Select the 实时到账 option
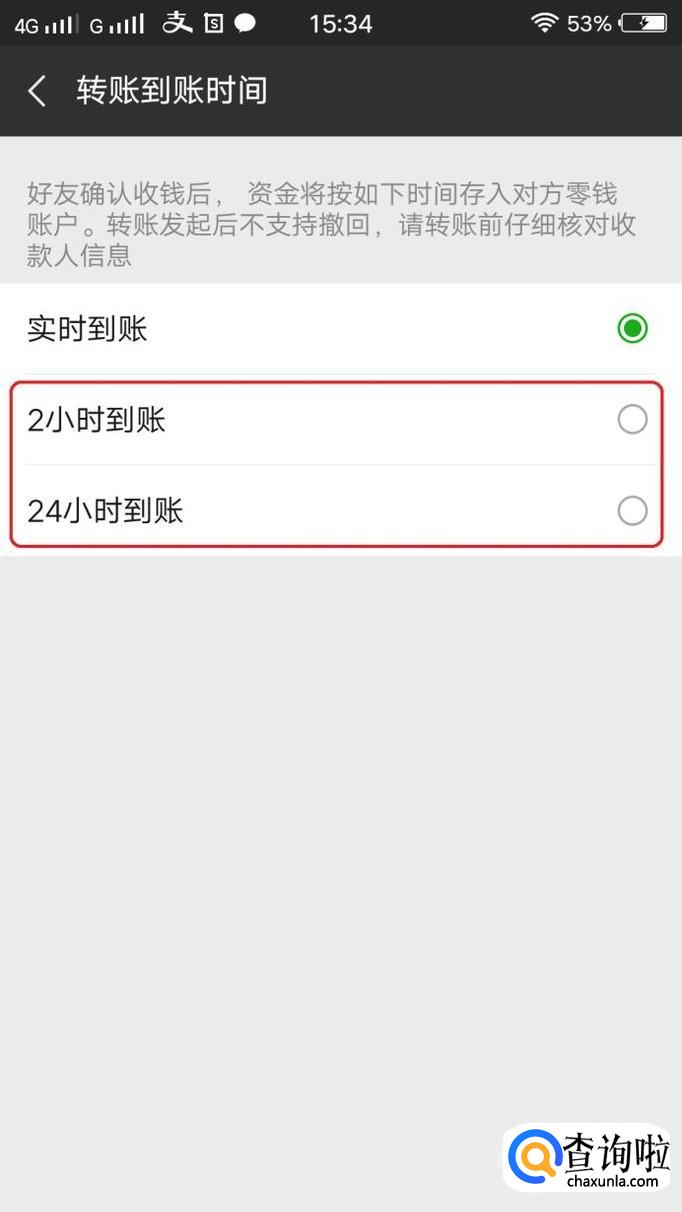Viewport: 682px width, 1212px height. [x=632, y=328]
